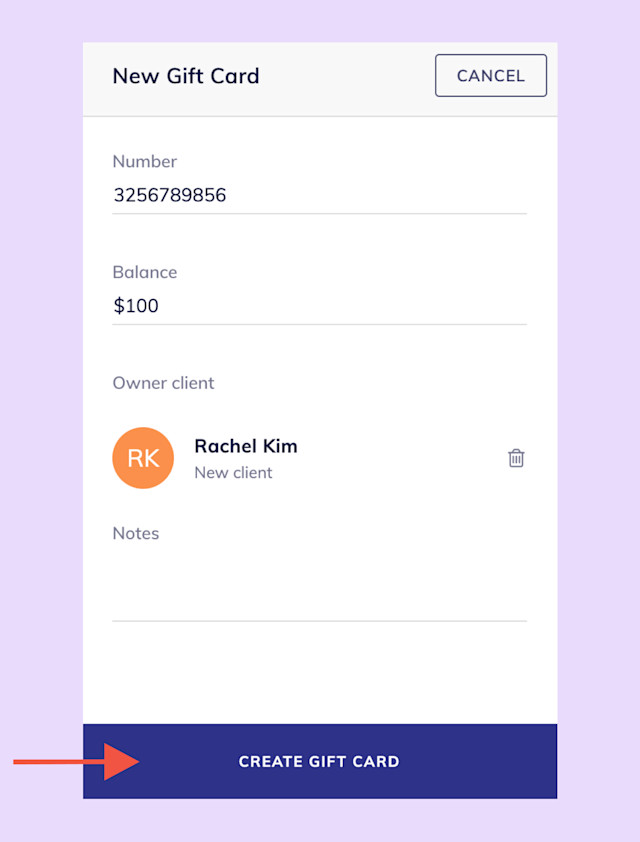Edit the gift card Number field
640x842 pixels.
click(x=318, y=195)
